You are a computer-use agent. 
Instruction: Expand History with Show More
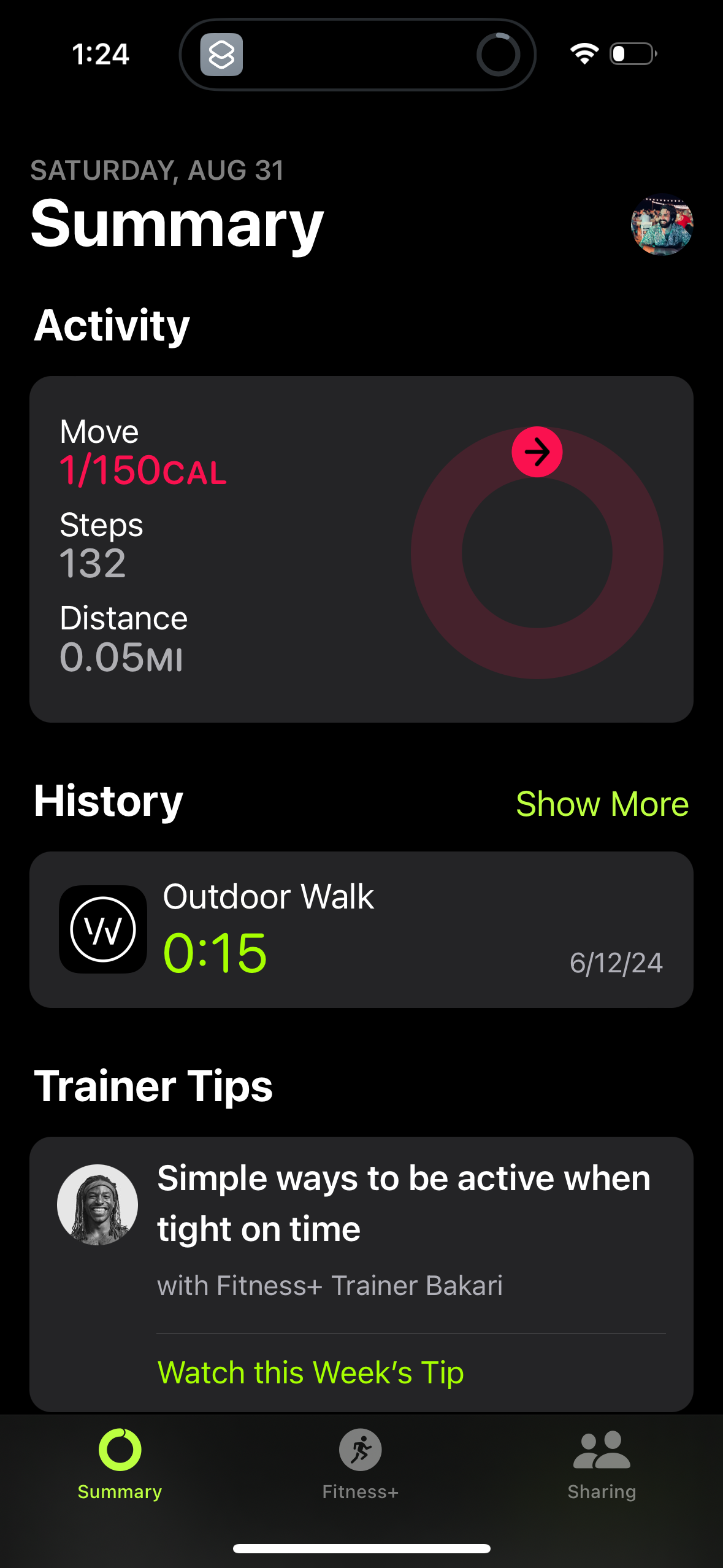tap(603, 804)
